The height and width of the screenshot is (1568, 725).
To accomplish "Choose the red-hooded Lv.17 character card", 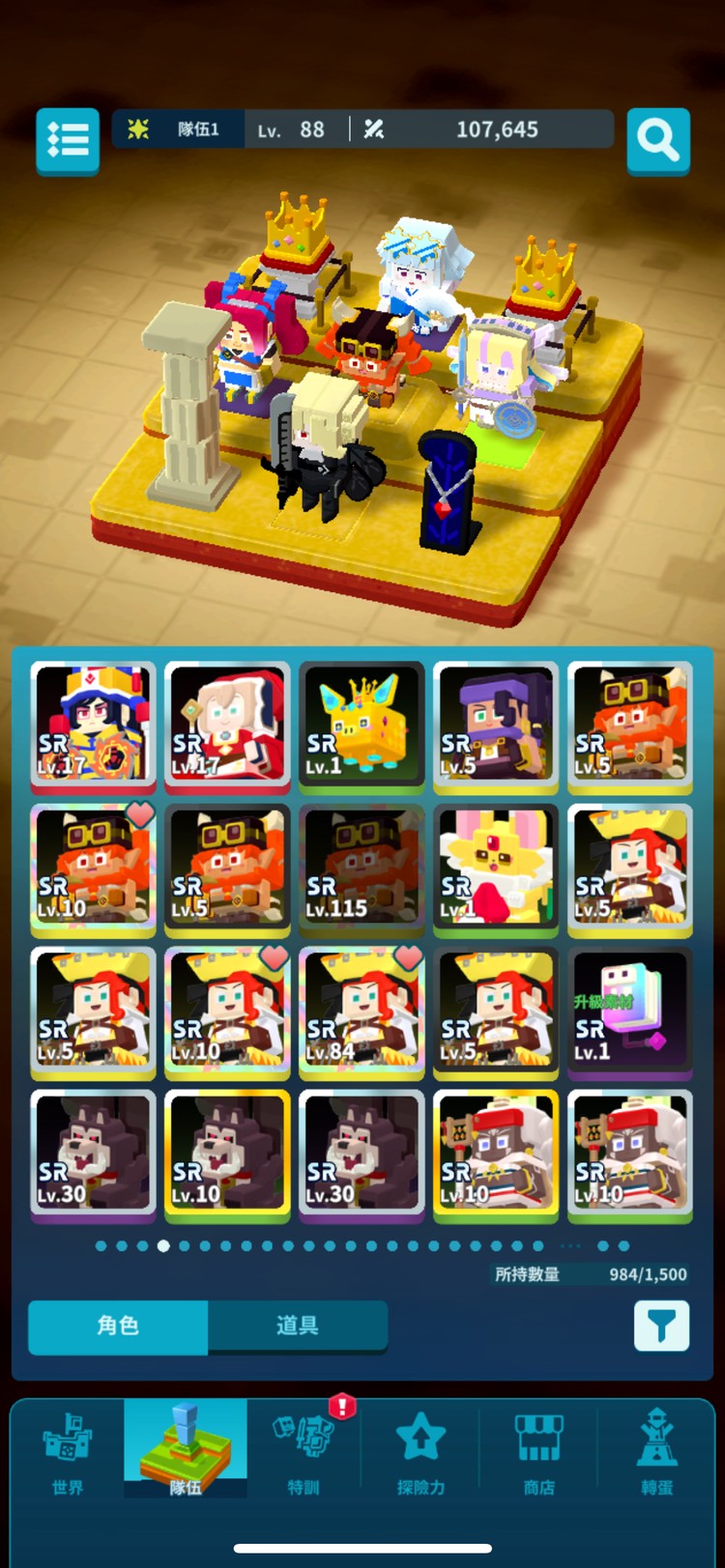I will 227,726.
